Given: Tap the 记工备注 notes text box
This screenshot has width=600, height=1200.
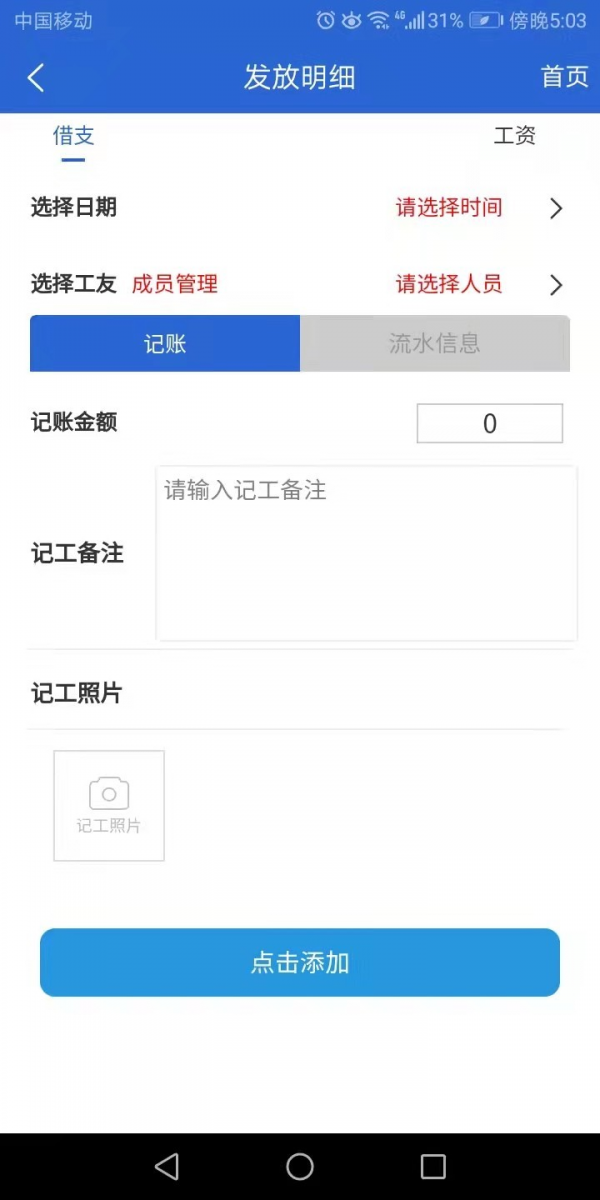Looking at the screenshot, I should 366,553.
